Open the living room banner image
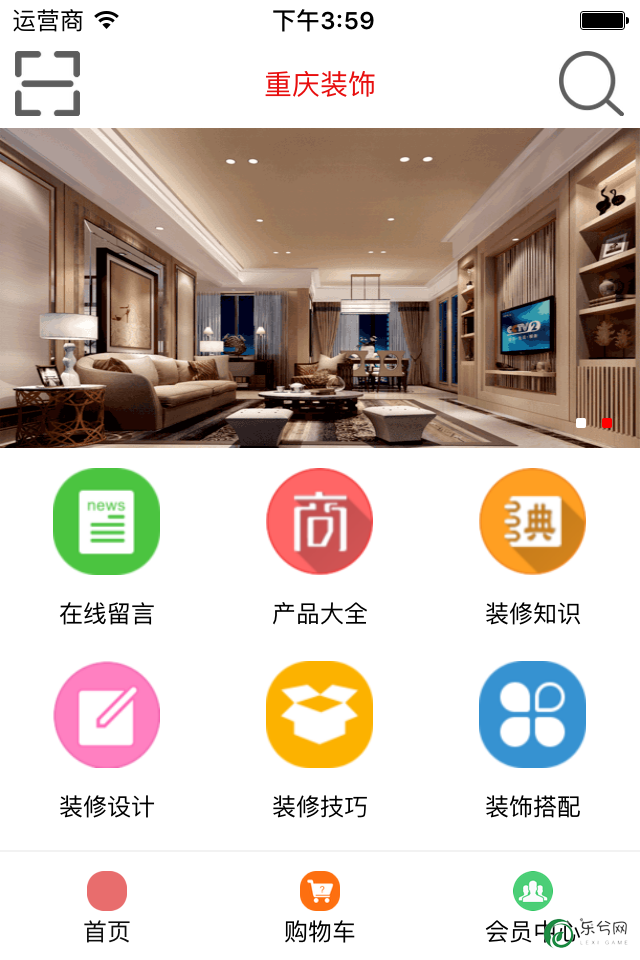Viewport: 640px width, 960px height. click(320, 288)
